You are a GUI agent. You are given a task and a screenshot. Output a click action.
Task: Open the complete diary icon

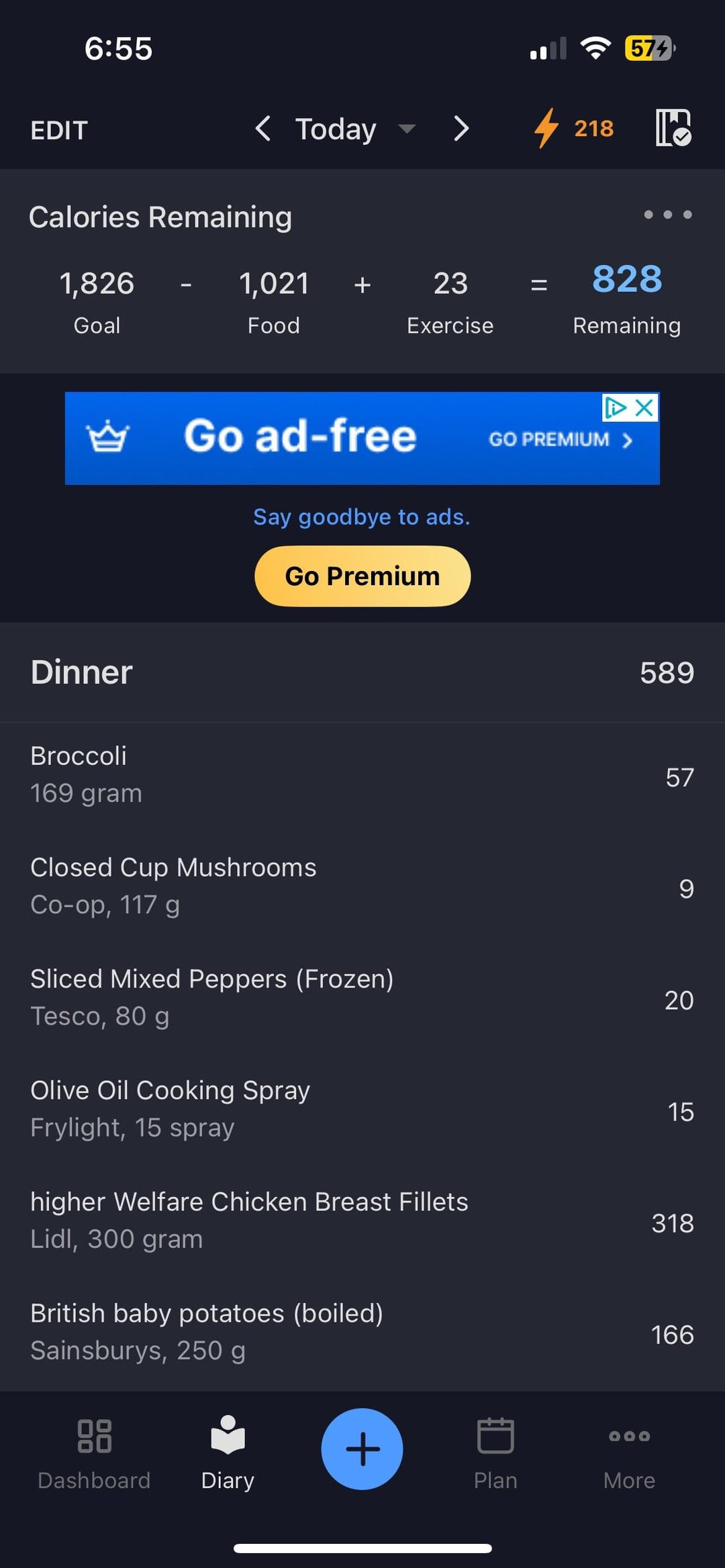[673, 128]
